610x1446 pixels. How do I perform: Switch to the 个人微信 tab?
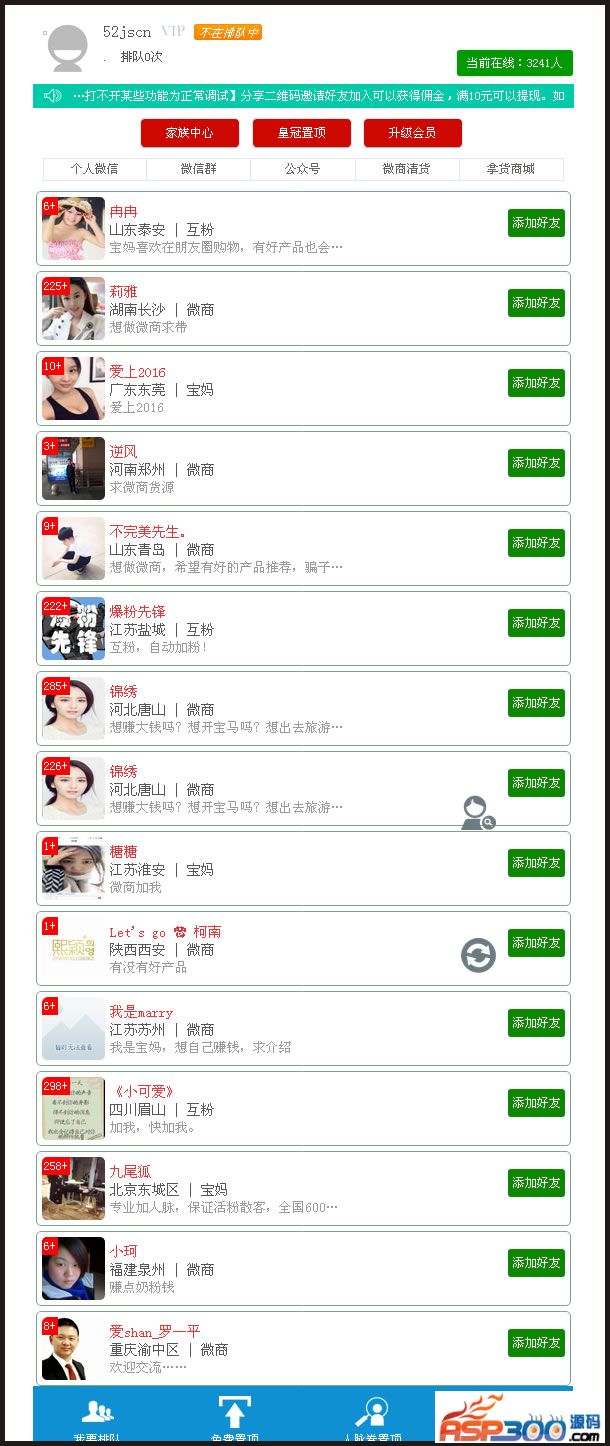point(94,169)
